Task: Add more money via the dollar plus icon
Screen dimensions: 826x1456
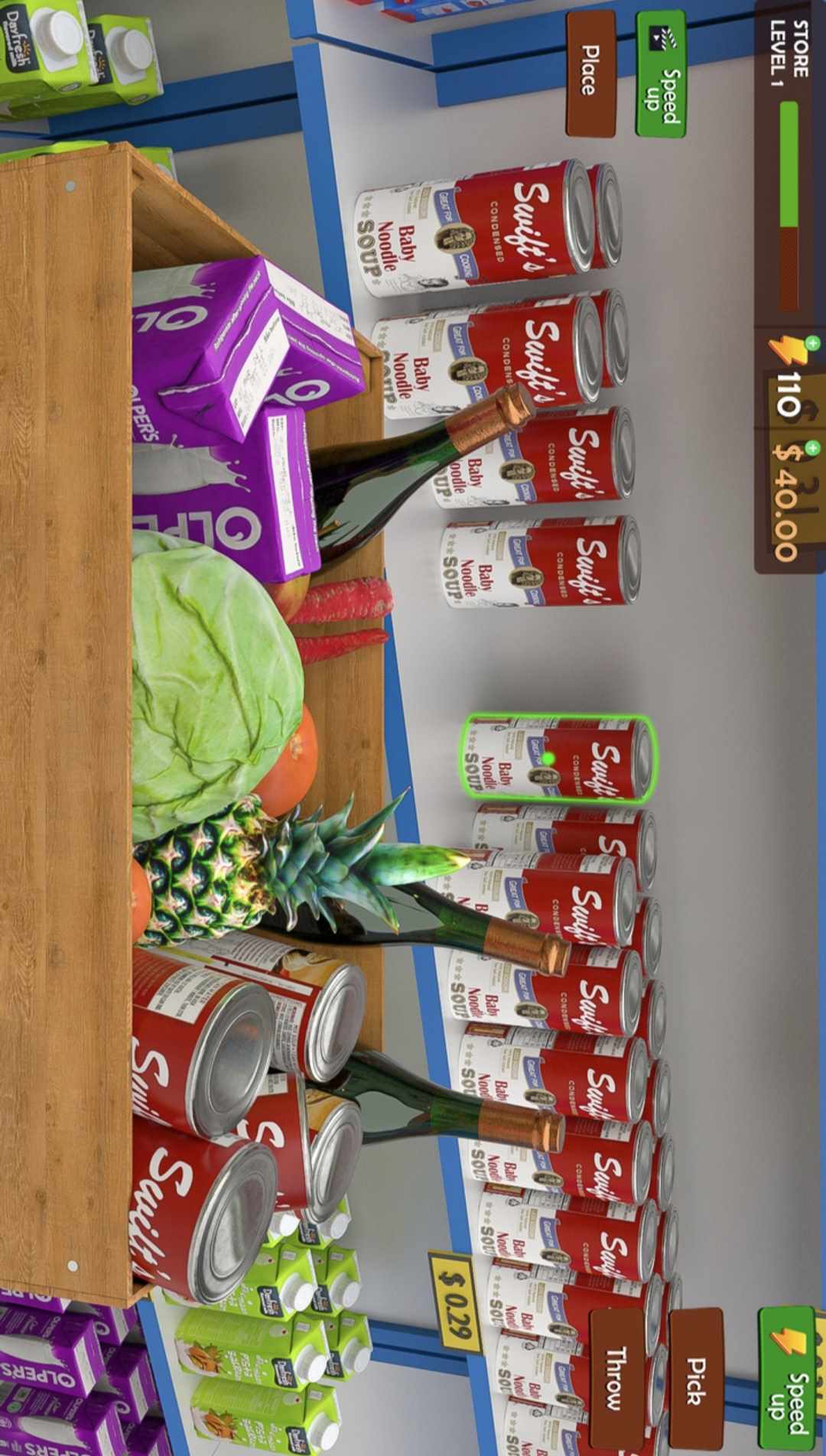Action: pos(812,447)
